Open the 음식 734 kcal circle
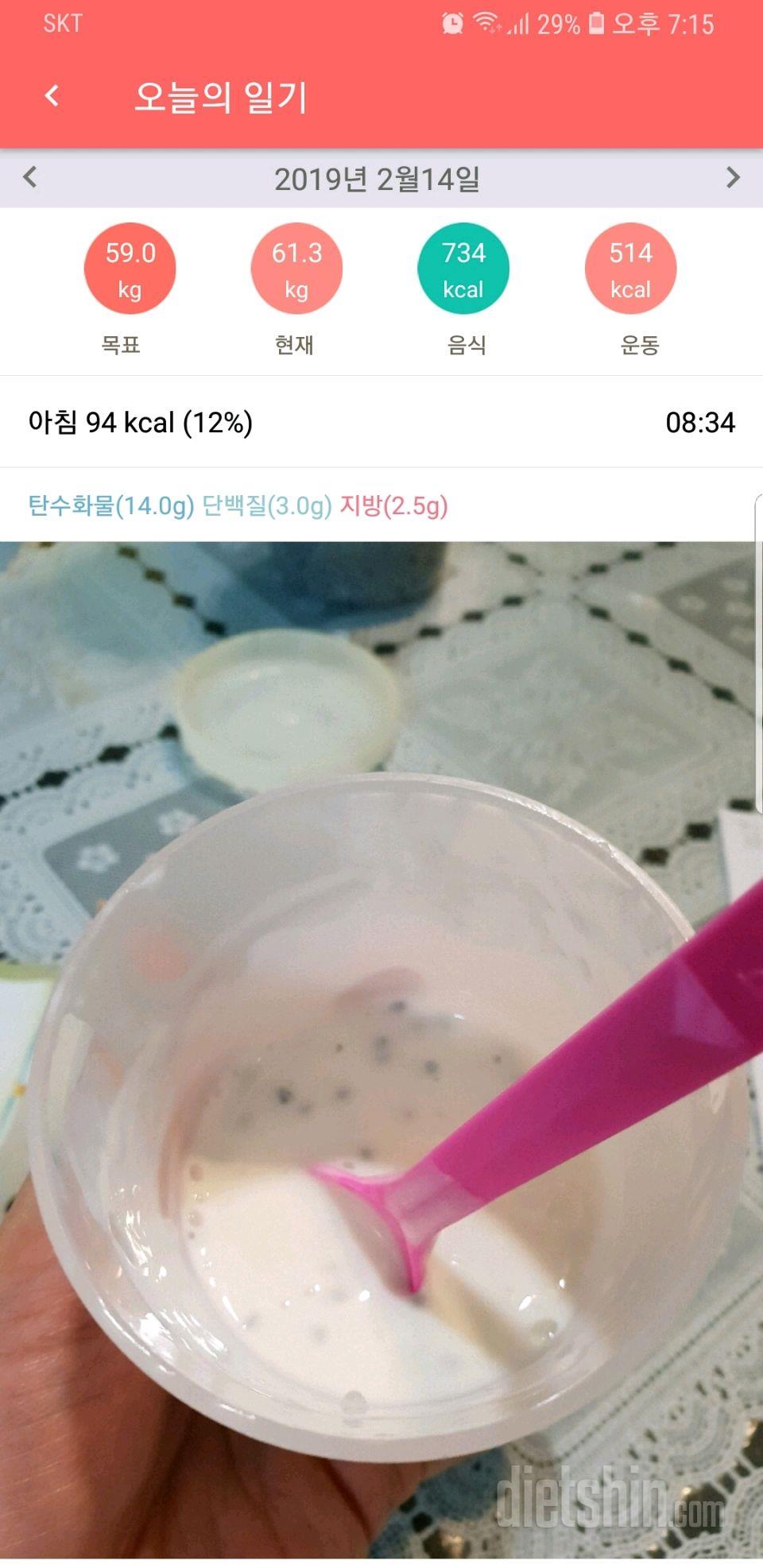 click(x=463, y=269)
